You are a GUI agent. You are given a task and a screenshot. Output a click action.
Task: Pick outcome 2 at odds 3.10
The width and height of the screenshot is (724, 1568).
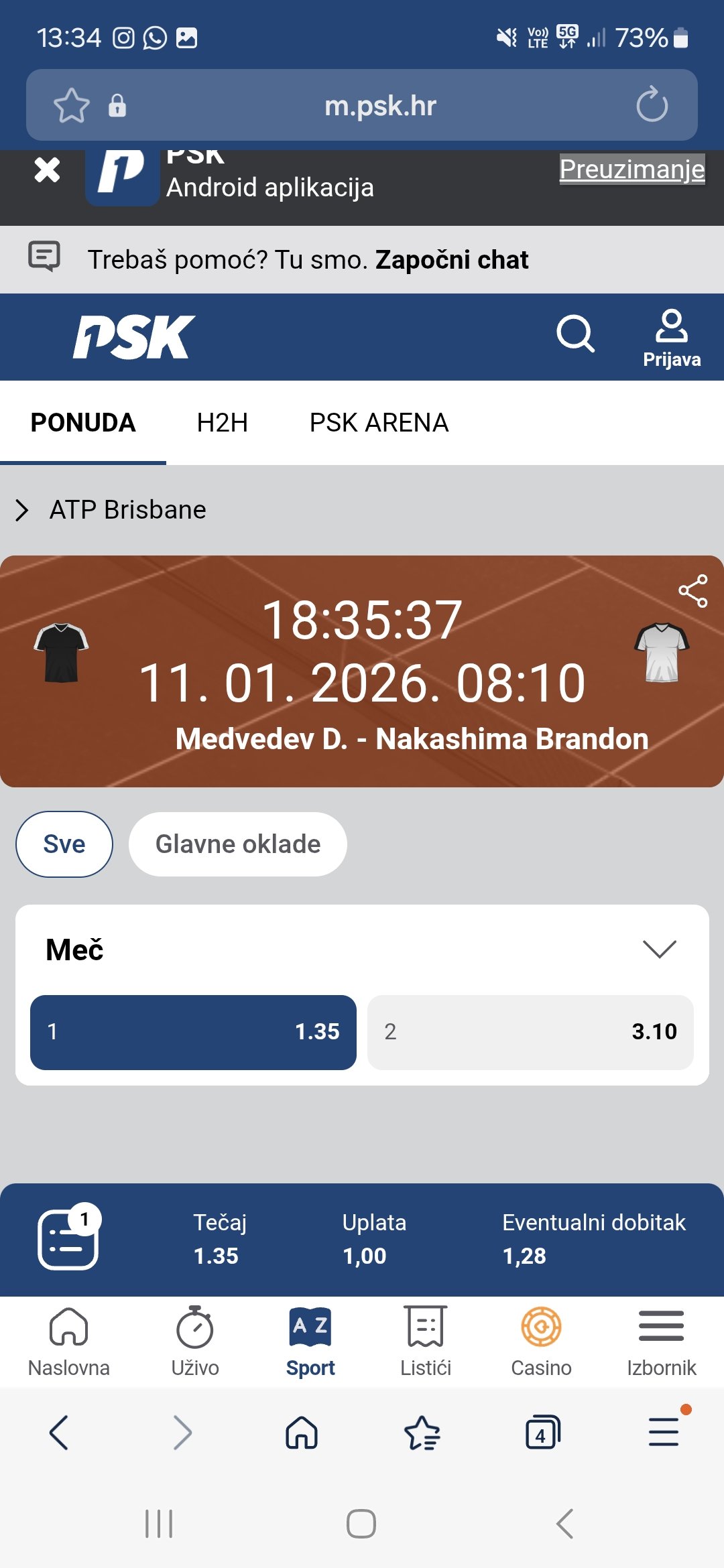pyautogui.click(x=530, y=1032)
